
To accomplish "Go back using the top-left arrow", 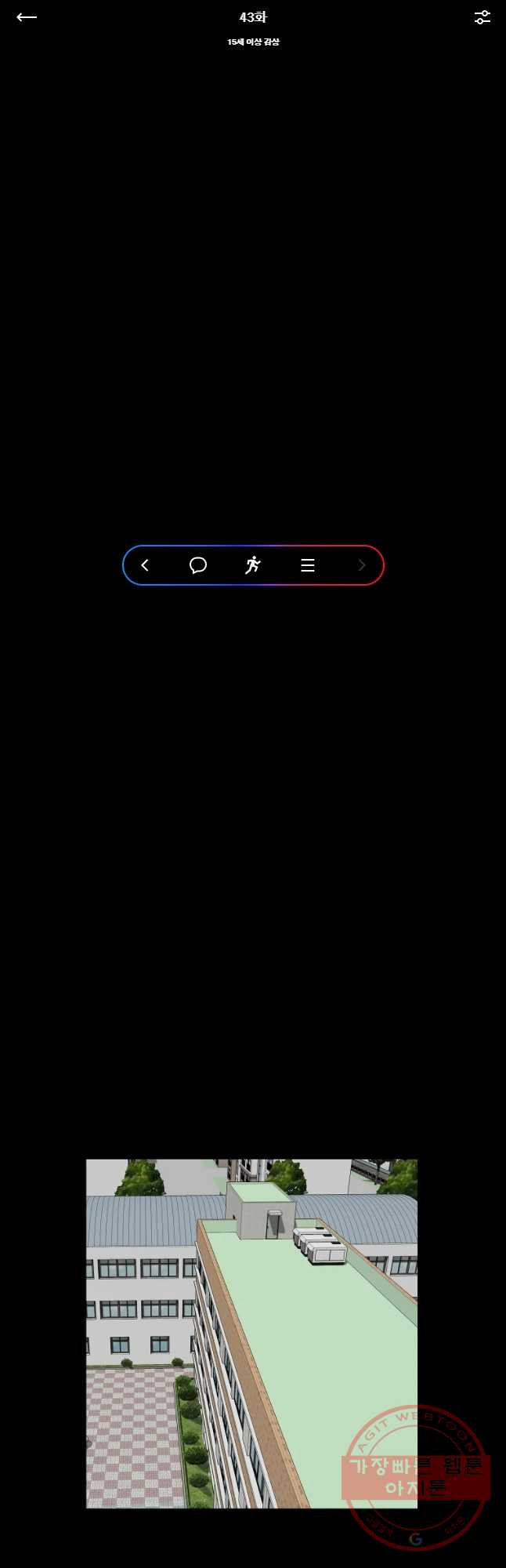I will pos(27,17).
